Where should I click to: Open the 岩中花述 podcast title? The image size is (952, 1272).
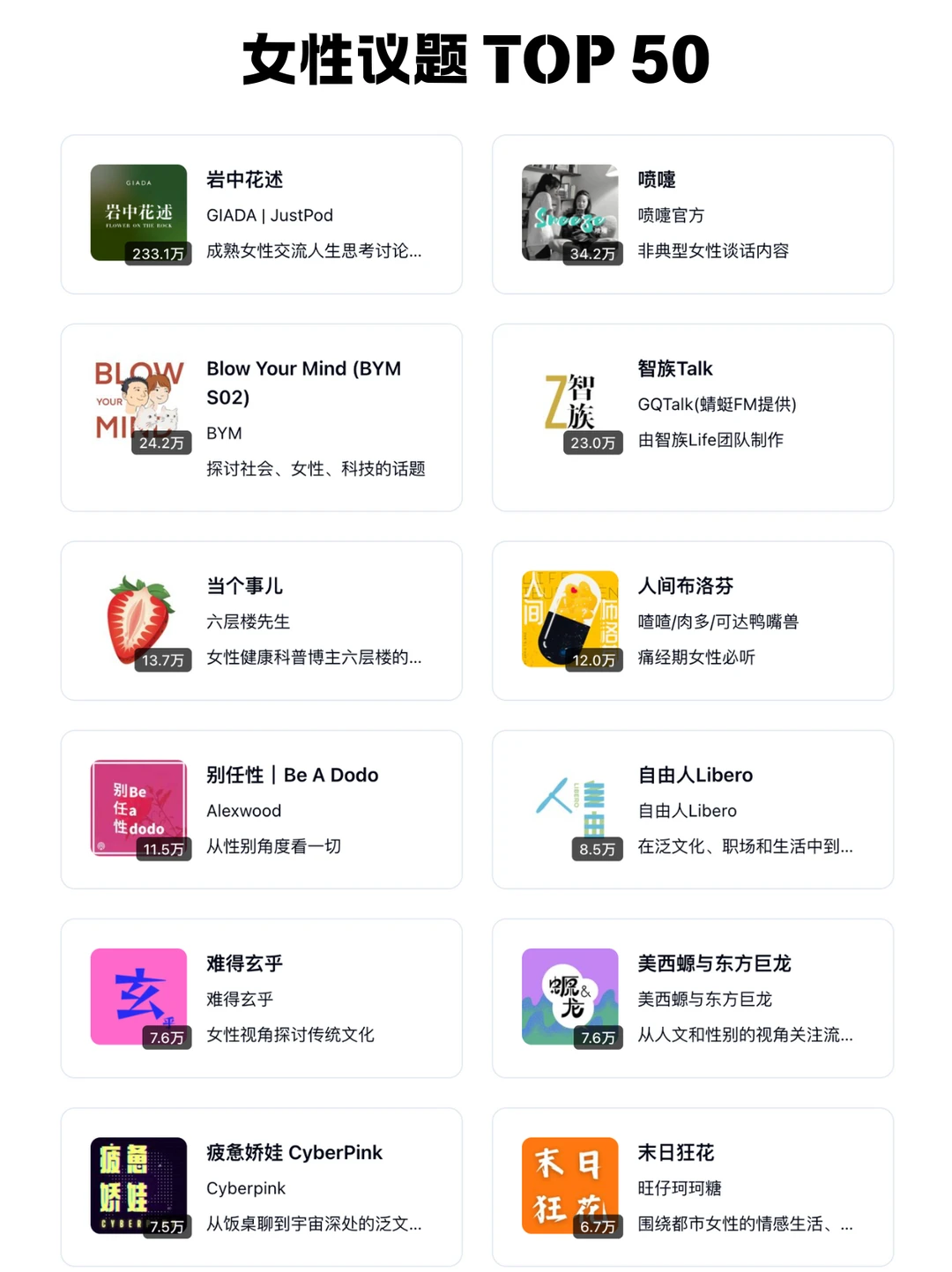pyautogui.click(x=242, y=180)
